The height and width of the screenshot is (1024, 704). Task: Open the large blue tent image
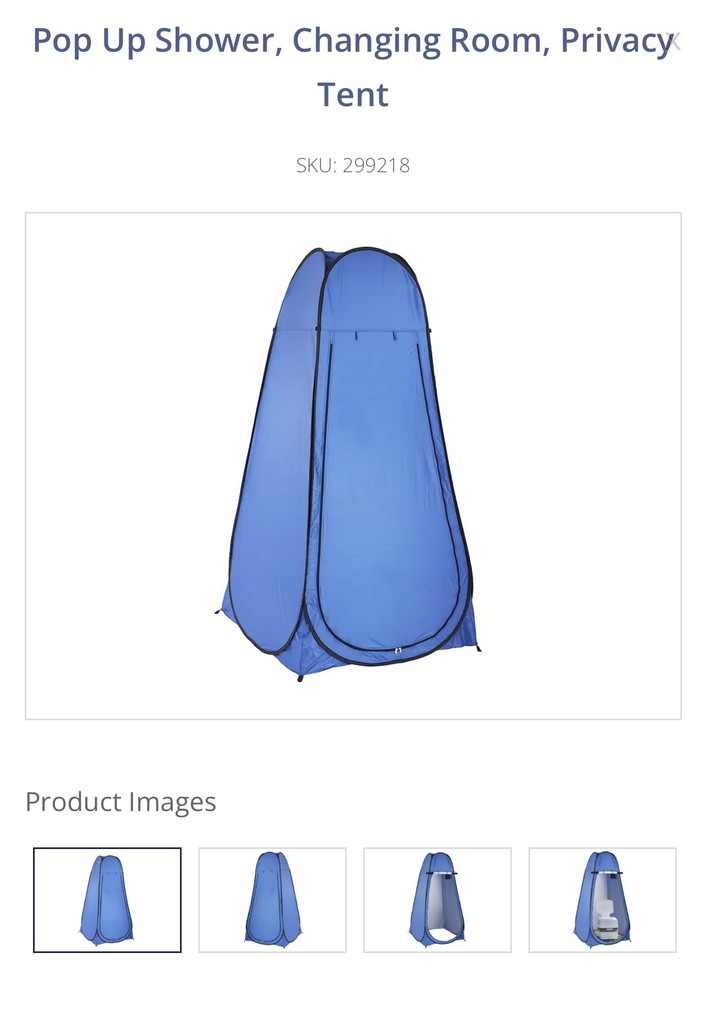tap(352, 465)
